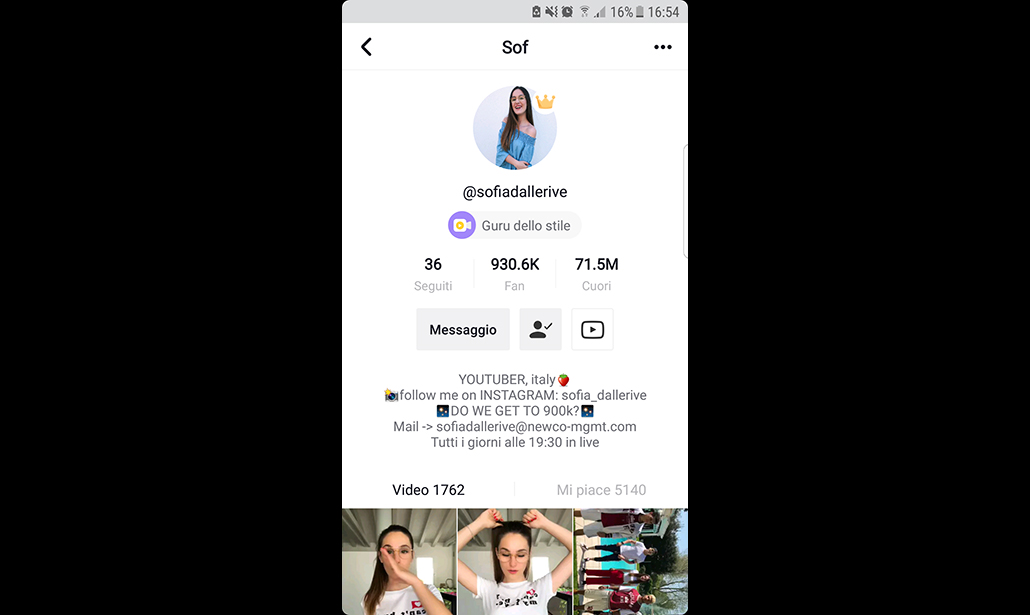
Task: Open the linked YouTube channel icon
Action: point(592,330)
